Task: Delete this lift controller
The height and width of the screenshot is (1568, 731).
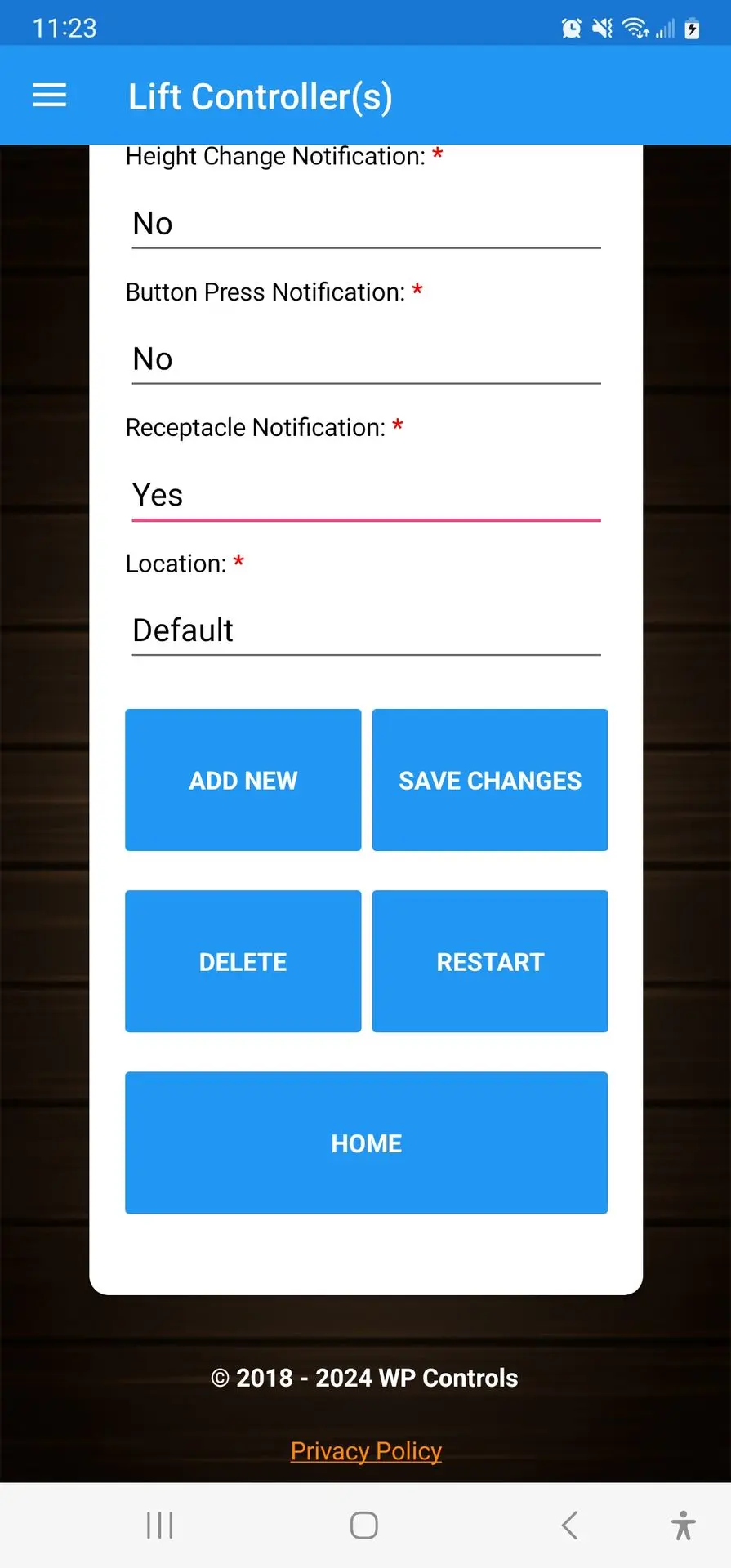Action: point(243,961)
